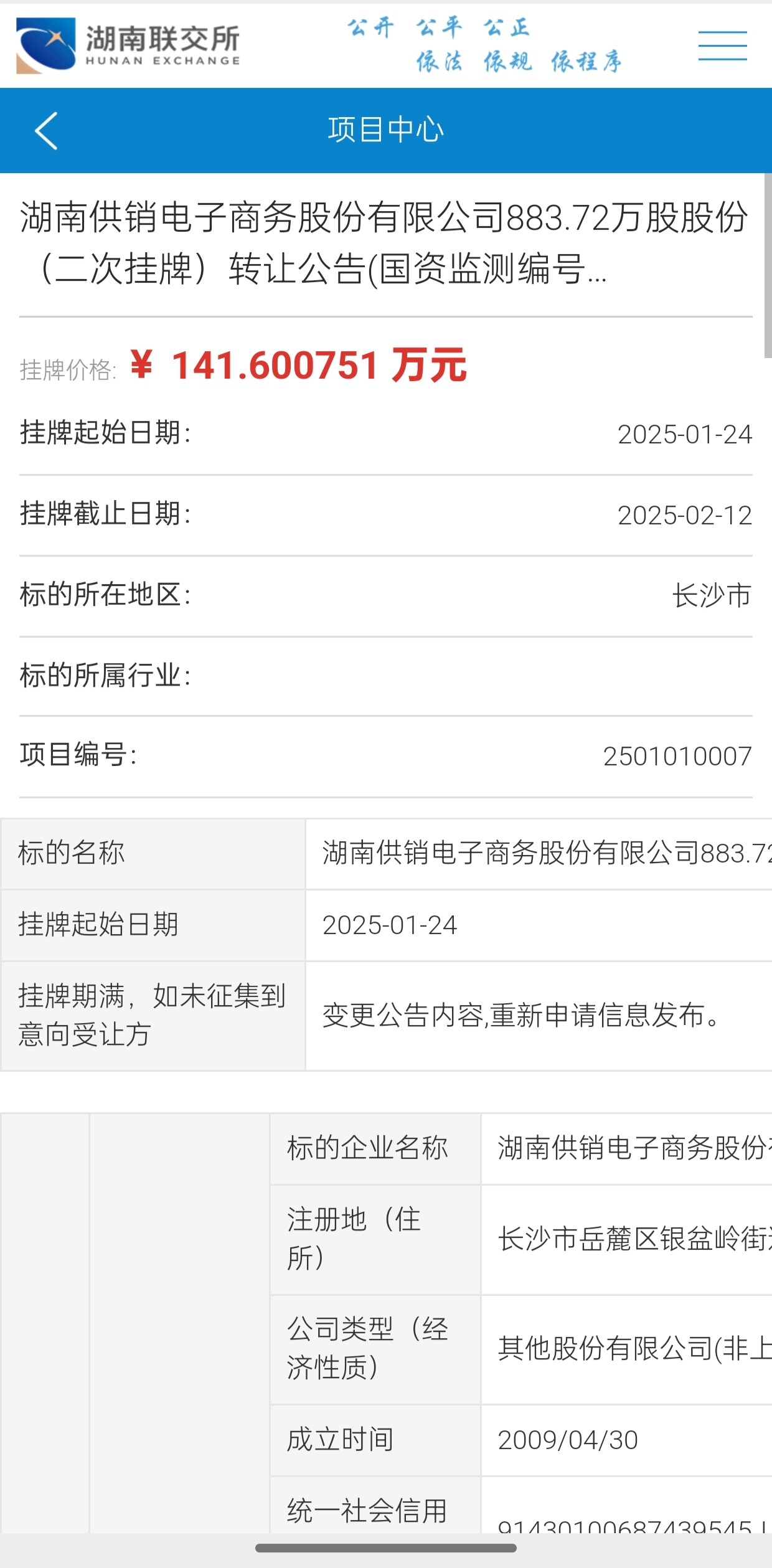Open the hamburger menu
This screenshot has width=772, height=1568.
point(722,45)
